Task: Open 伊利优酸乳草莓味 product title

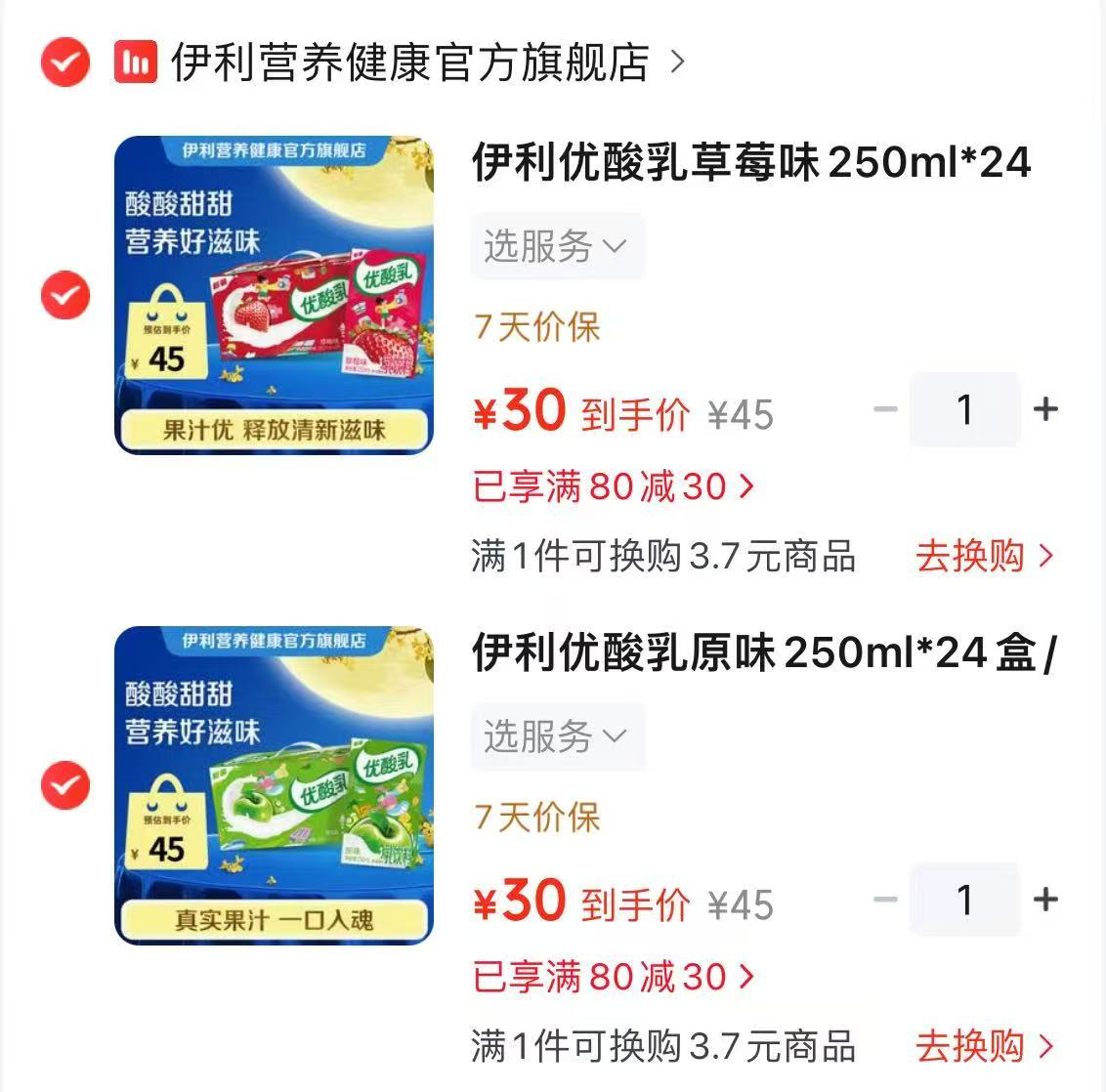Action: (752, 162)
